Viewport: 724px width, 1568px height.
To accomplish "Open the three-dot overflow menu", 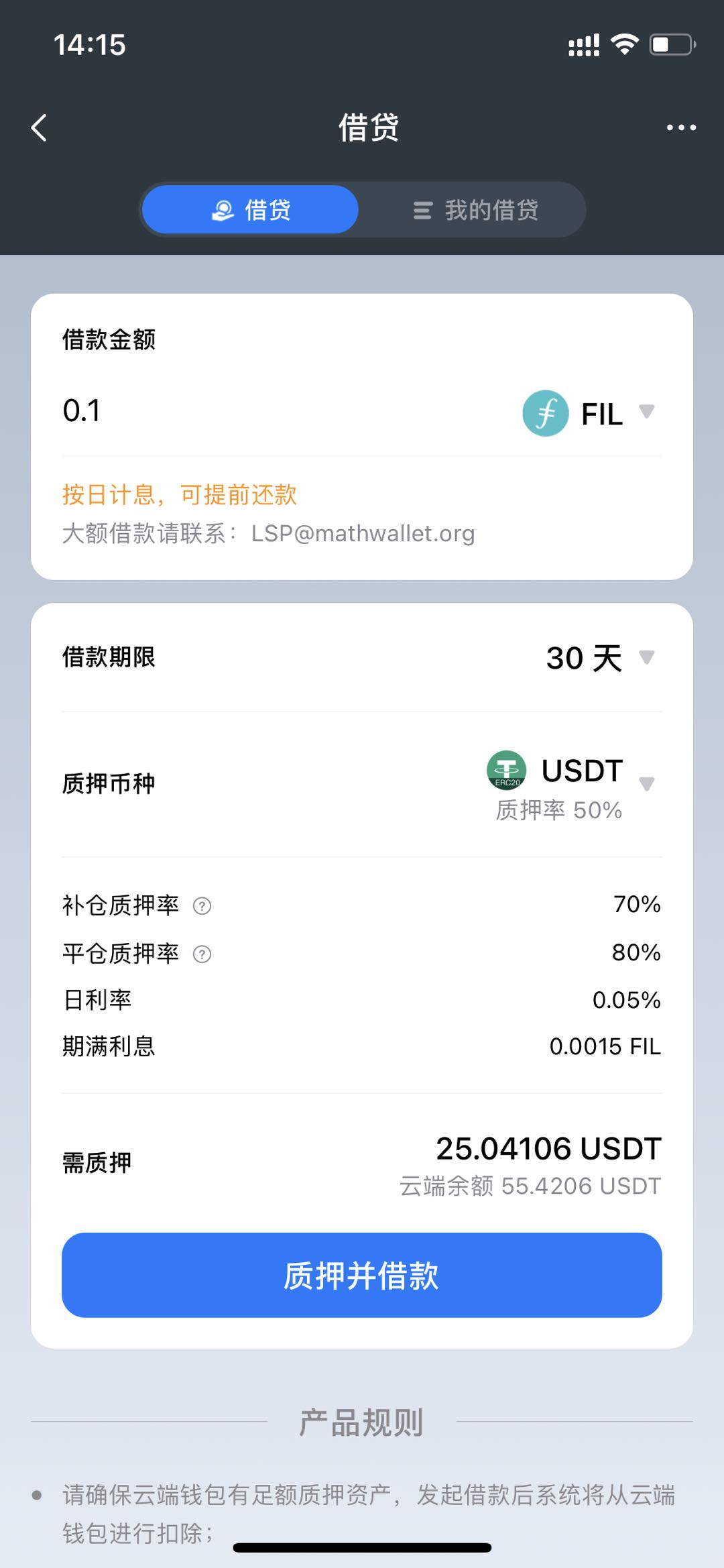I will pyautogui.click(x=681, y=127).
